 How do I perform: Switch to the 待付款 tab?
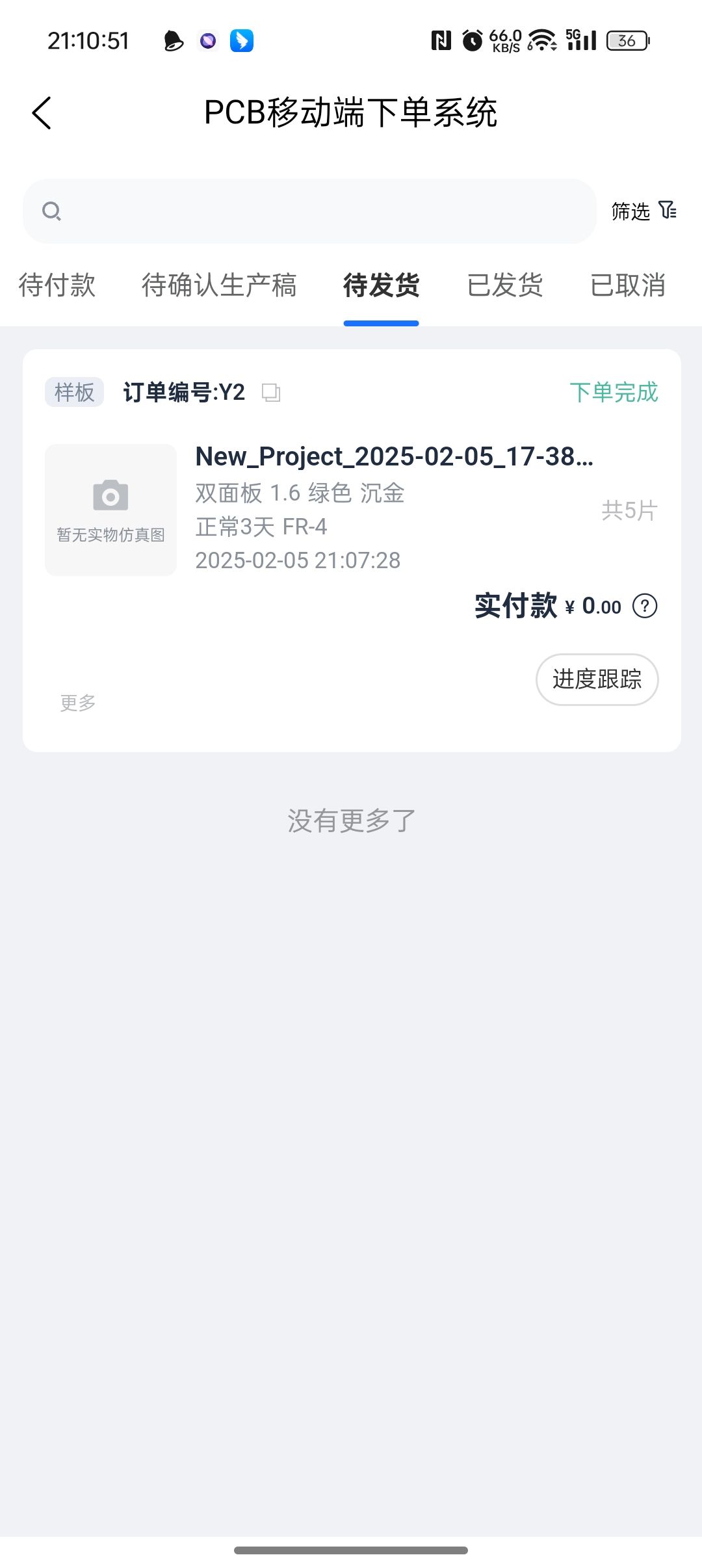(57, 285)
